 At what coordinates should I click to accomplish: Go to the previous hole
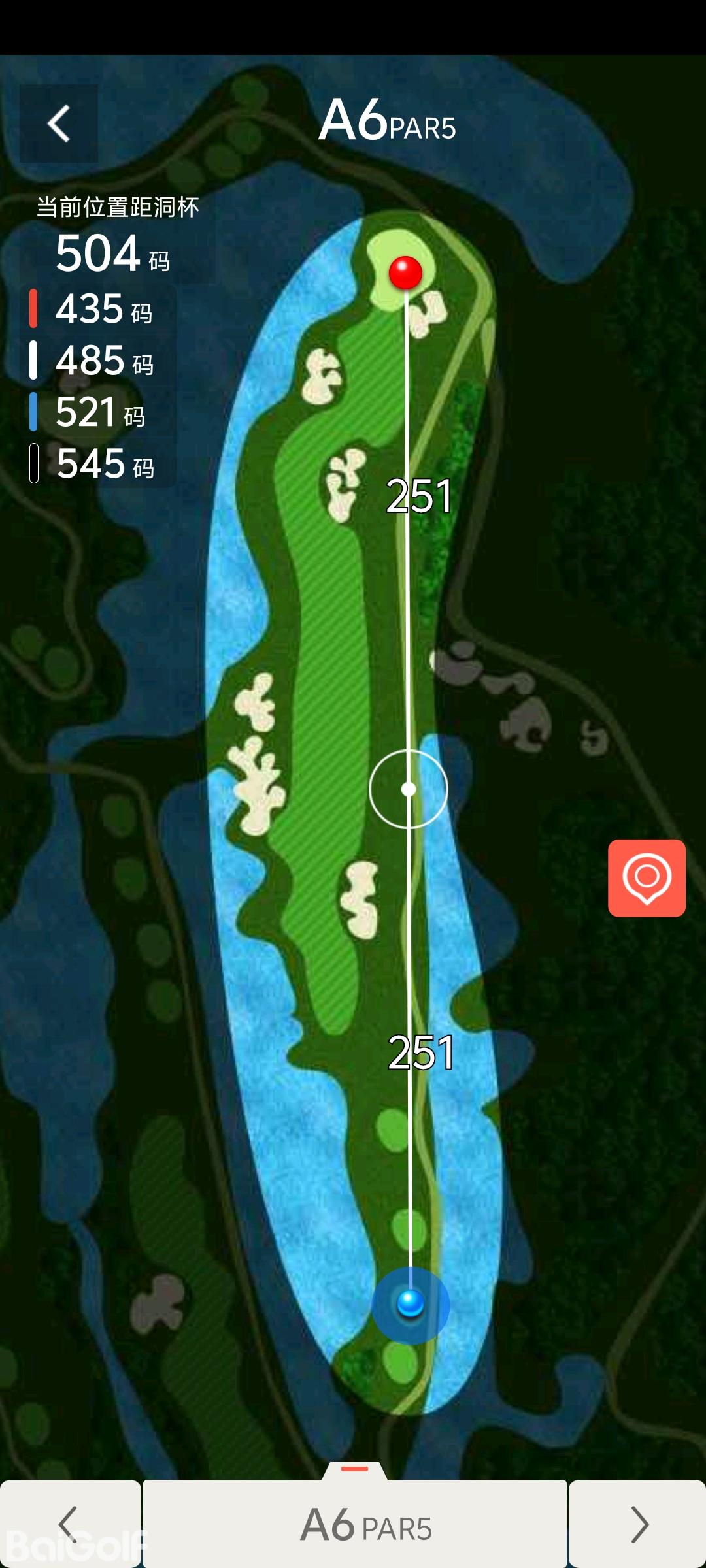pos(69,1524)
